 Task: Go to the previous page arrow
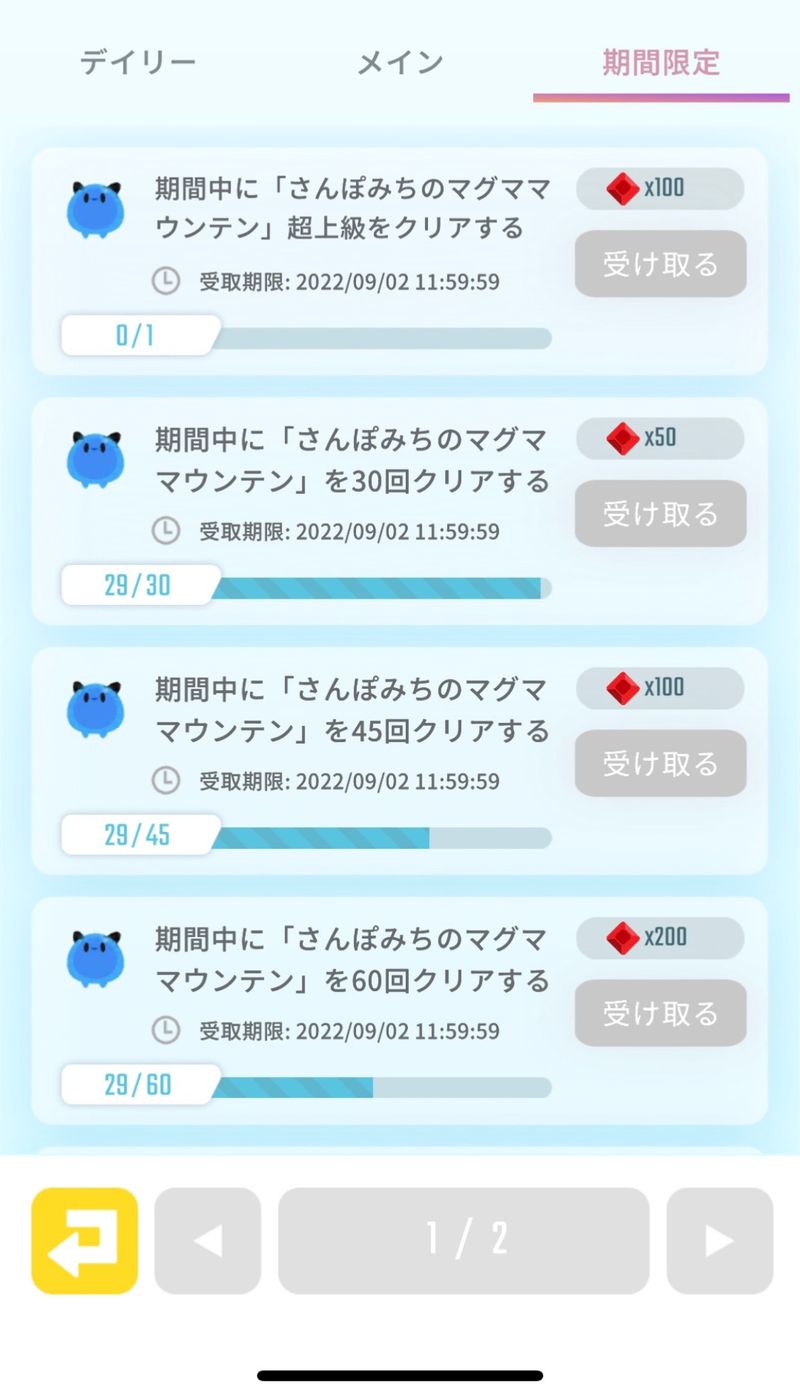[208, 1241]
